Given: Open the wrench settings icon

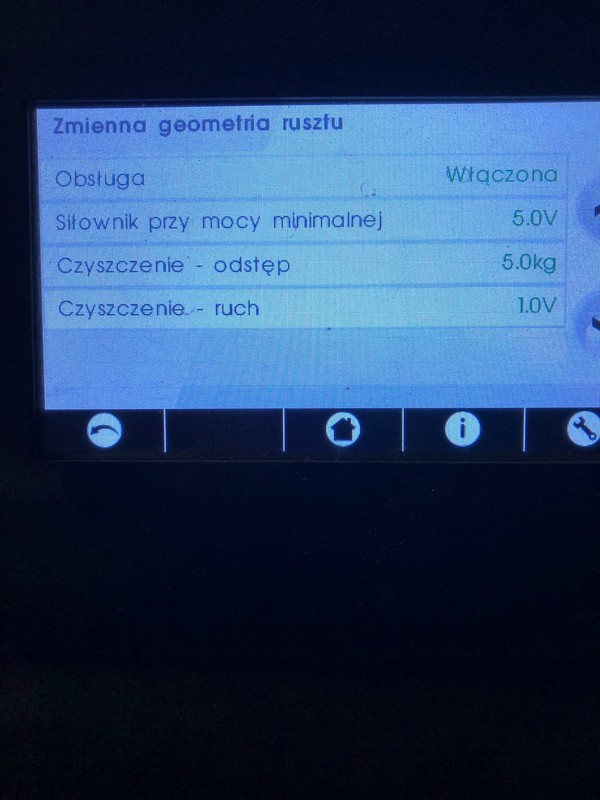Looking at the screenshot, I should [581, 429].
